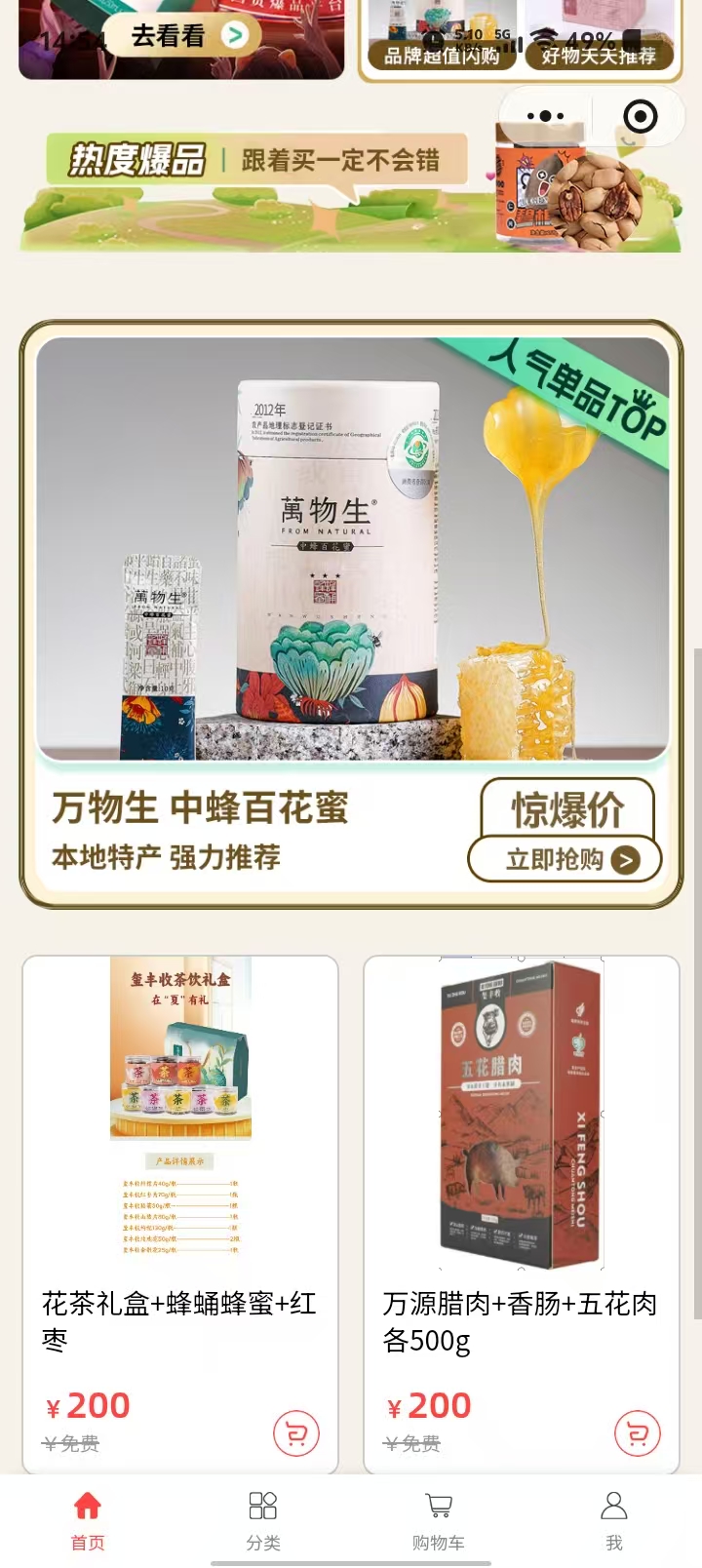Add 万源腊肉+香肠+五花肉 to the cart
The width and height of the screenshot is (702, 1568).
[638, 1433]
